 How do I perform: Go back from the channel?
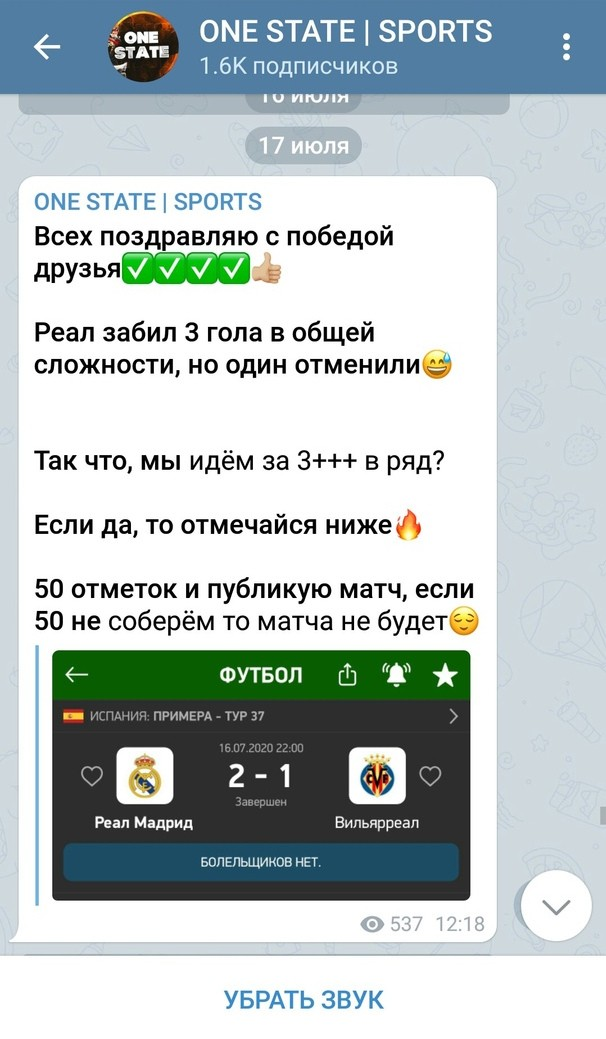tap(47, 47)
